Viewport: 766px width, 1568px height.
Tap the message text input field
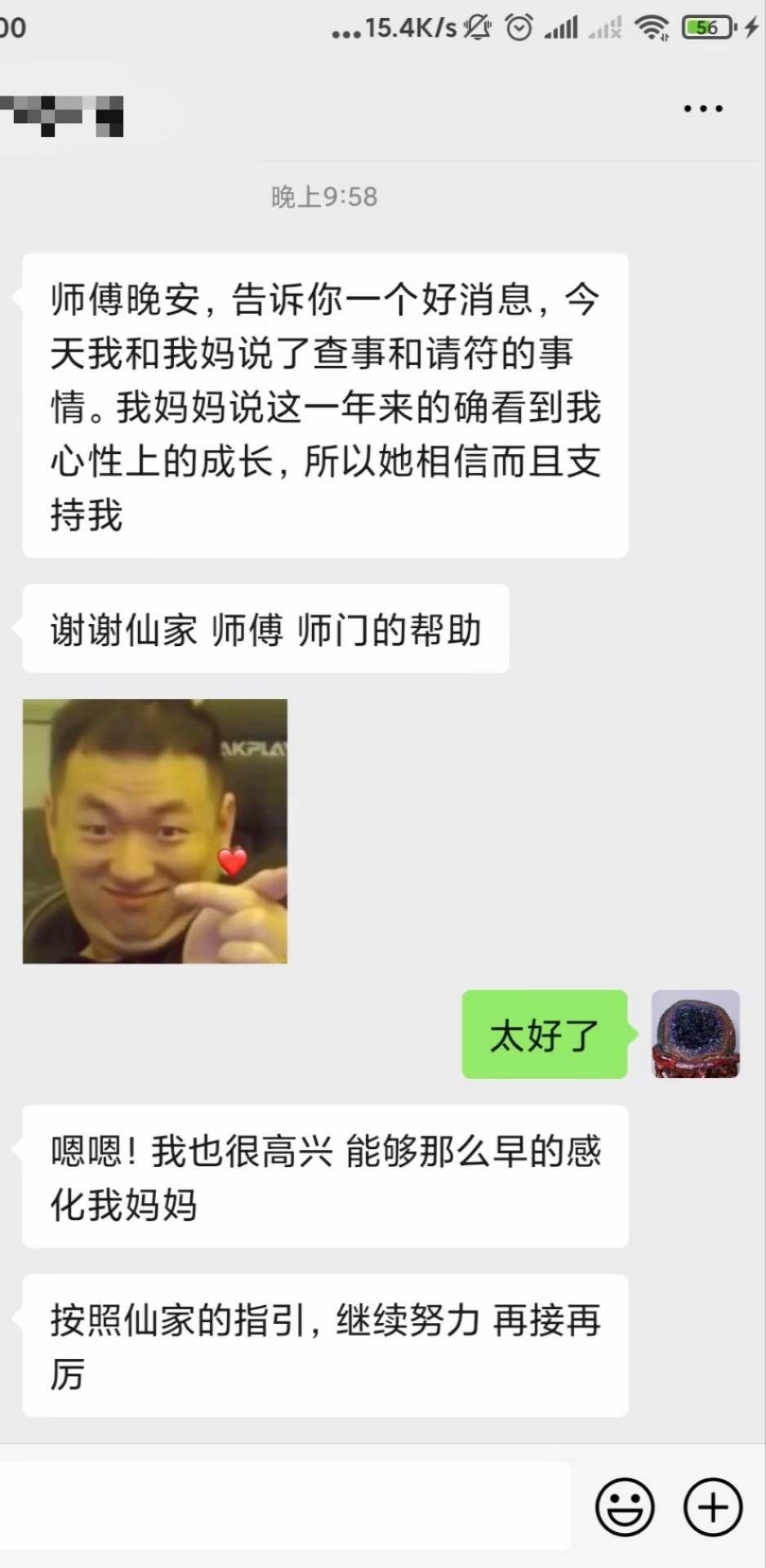[286, 1507]
